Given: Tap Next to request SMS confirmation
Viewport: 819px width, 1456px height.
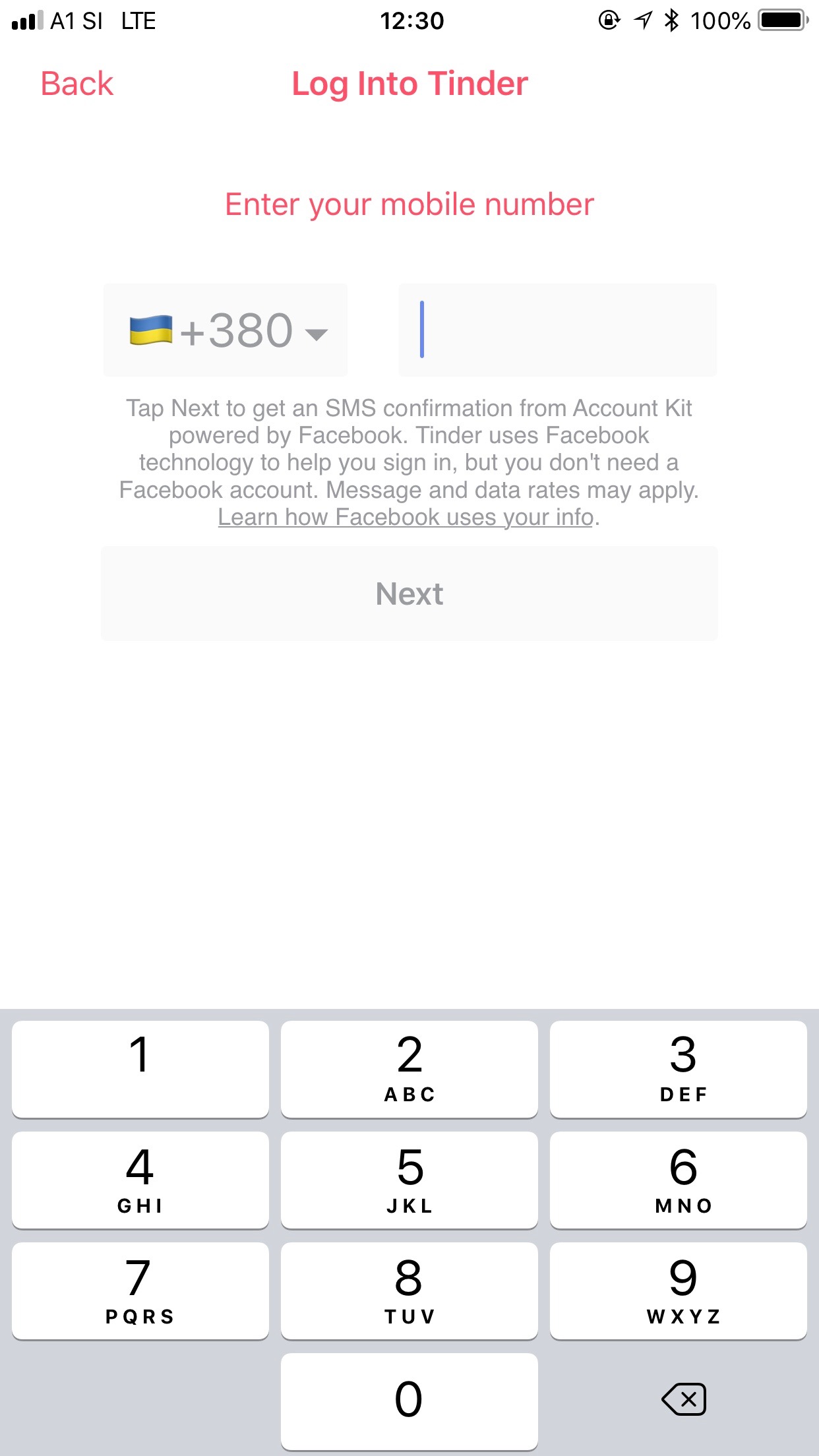Looking at the screenshot, I should coord(409,593).
